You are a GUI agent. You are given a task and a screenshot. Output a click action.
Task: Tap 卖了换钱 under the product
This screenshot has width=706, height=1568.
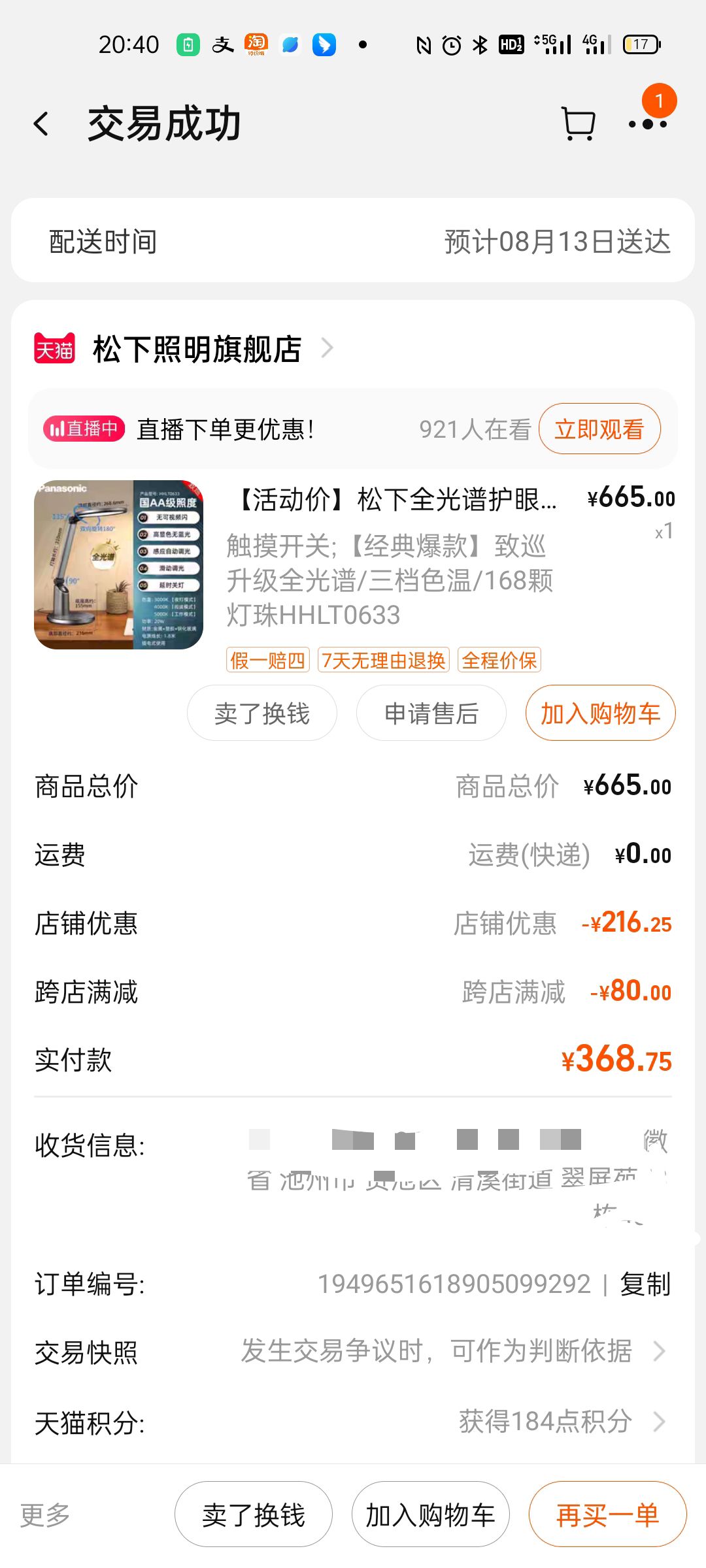261,713
